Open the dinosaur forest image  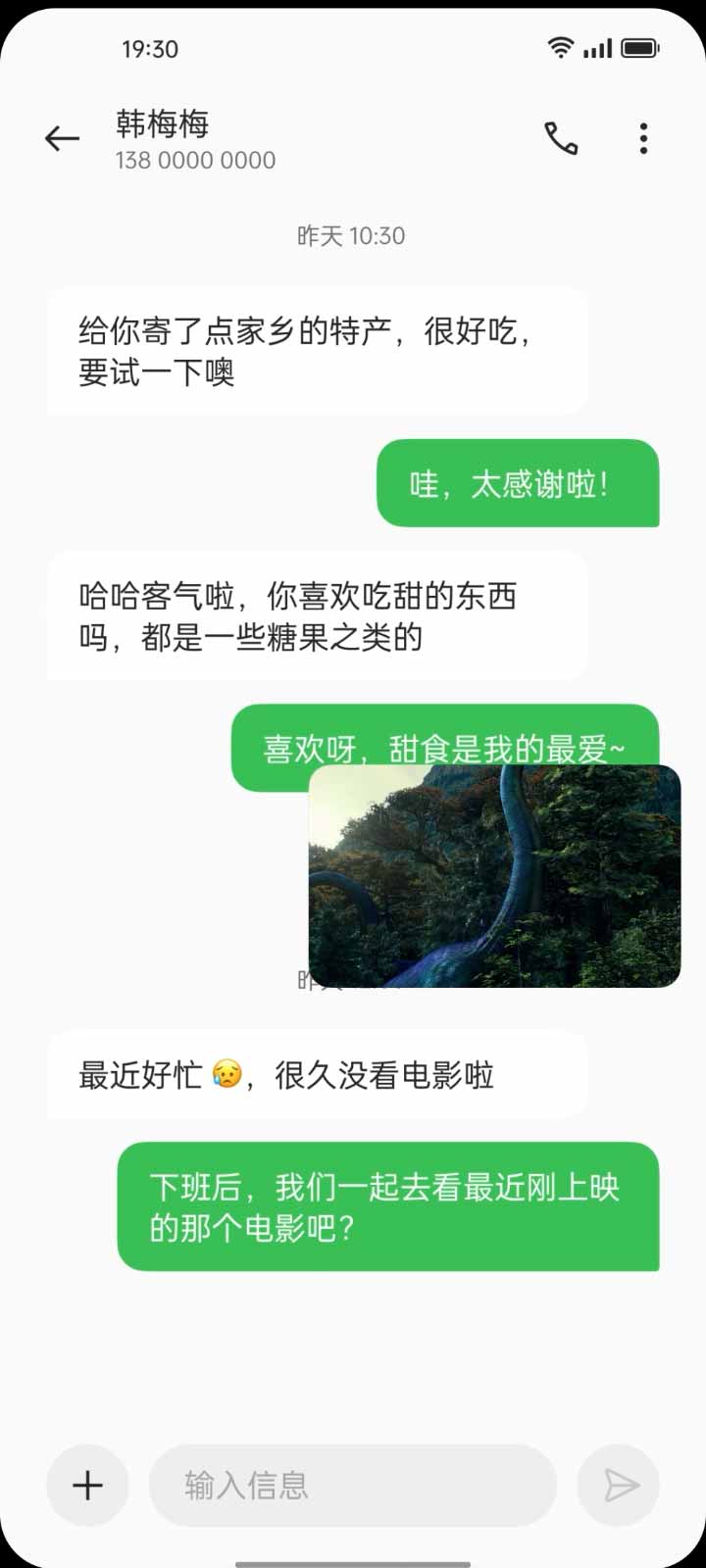(494, 876)
